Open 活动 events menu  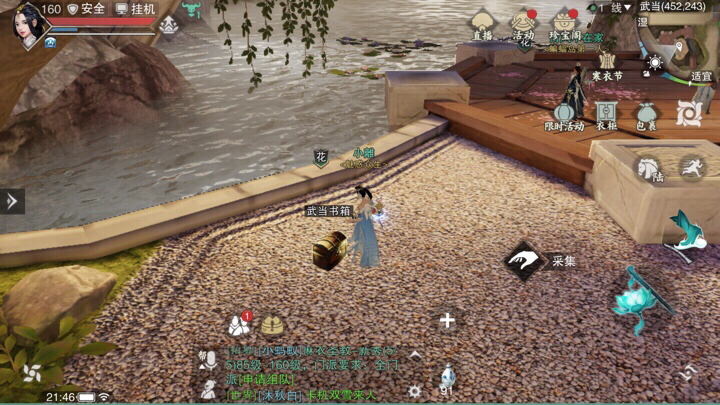tap(523, 24)
